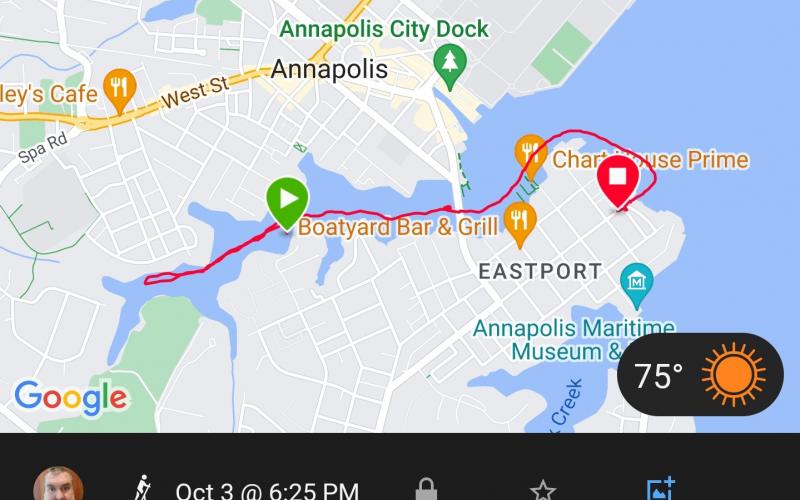Add a photo to this activity
The height and width of the screenshot is (500, 800).
[x=660, y=490]
